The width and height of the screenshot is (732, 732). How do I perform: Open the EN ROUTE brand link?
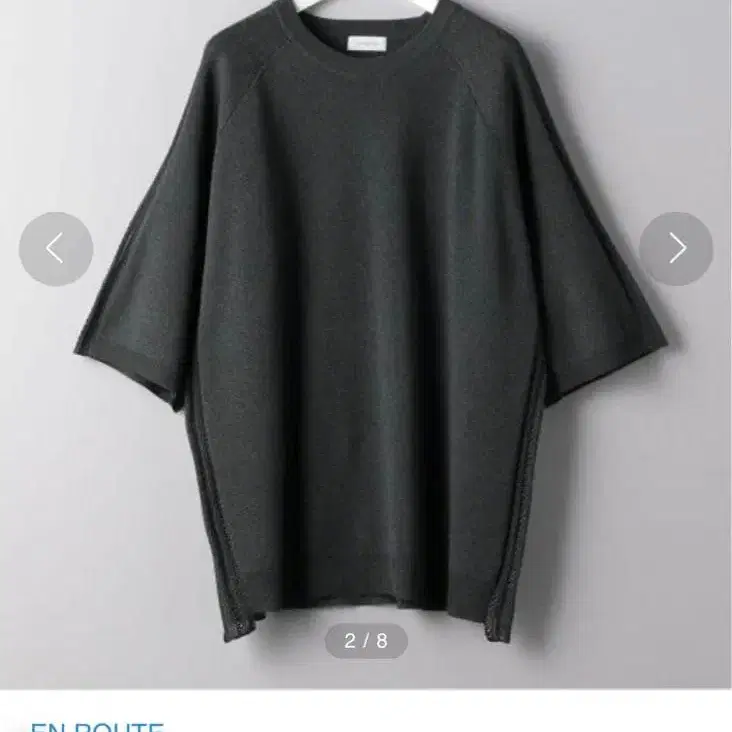pos(98,726)
